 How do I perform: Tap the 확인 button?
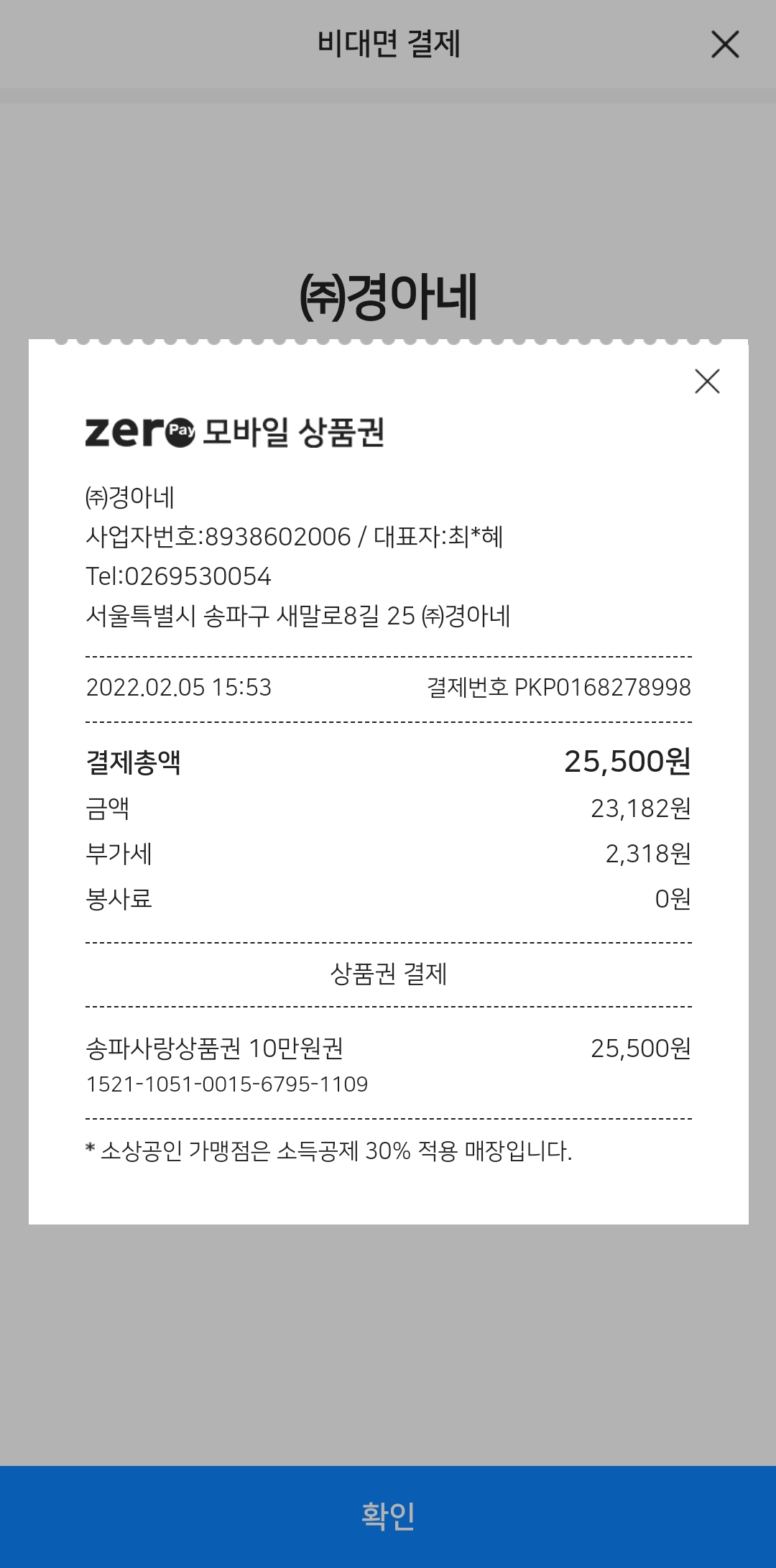point(388,1517)
